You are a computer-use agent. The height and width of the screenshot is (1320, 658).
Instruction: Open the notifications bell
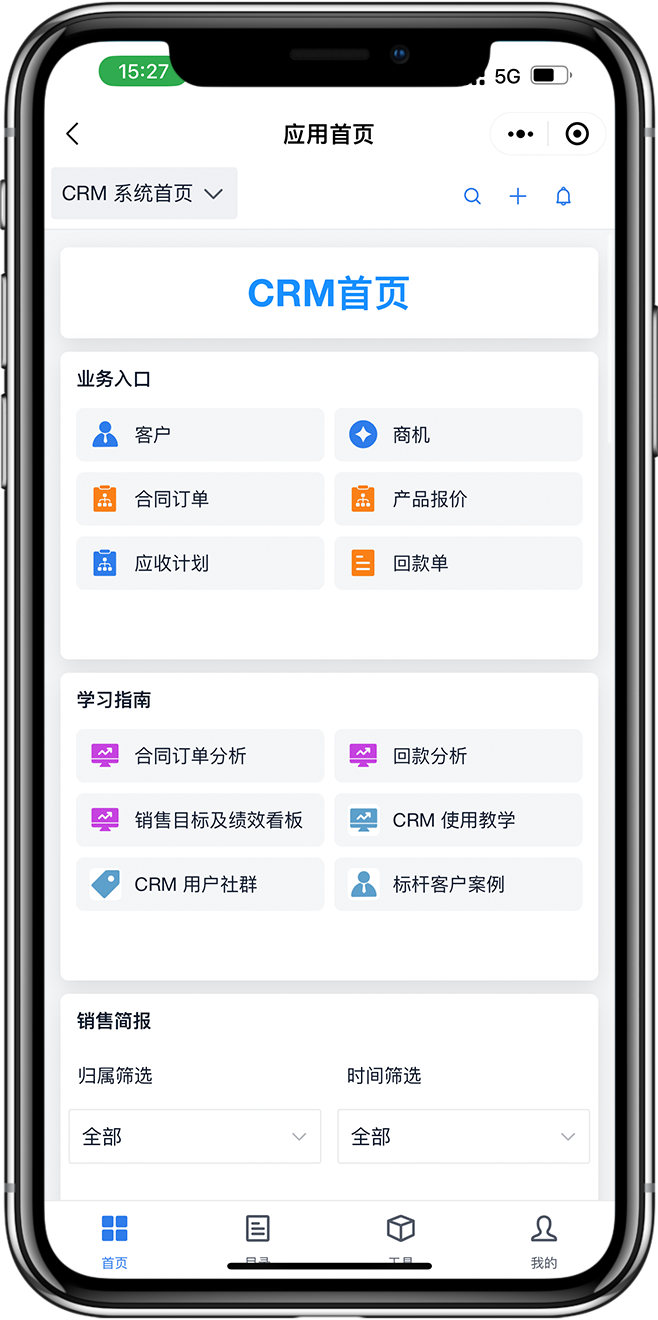[564, 197]
